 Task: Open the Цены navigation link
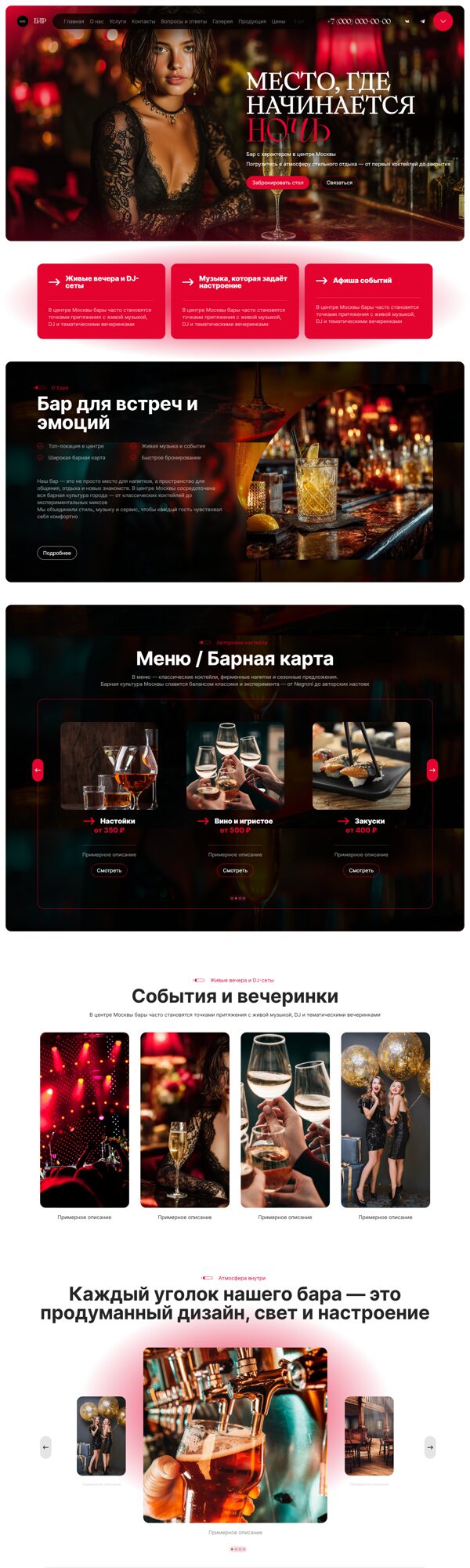[278, 22]
